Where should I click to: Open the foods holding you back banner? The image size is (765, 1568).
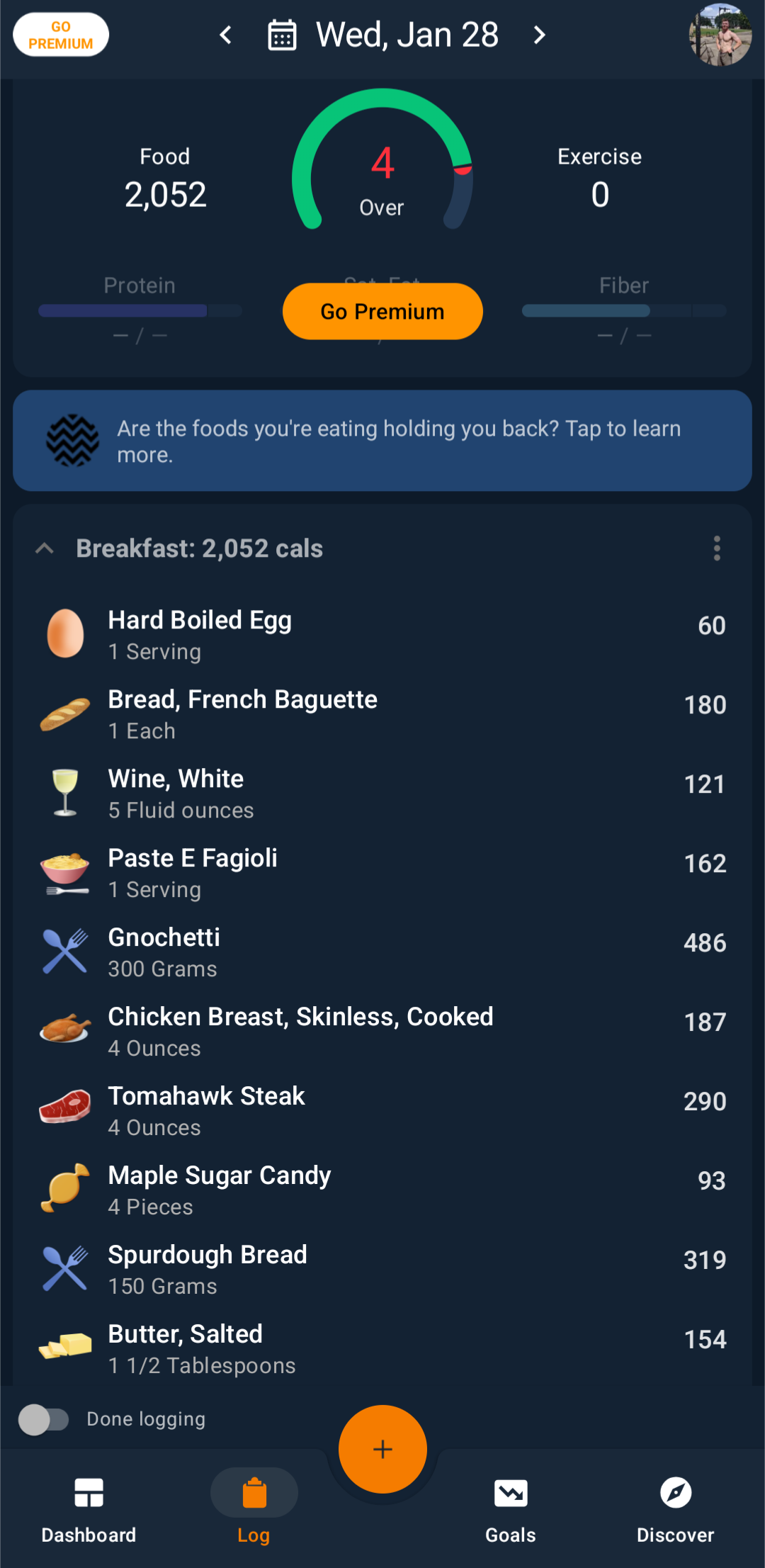[x=382, y=441]
